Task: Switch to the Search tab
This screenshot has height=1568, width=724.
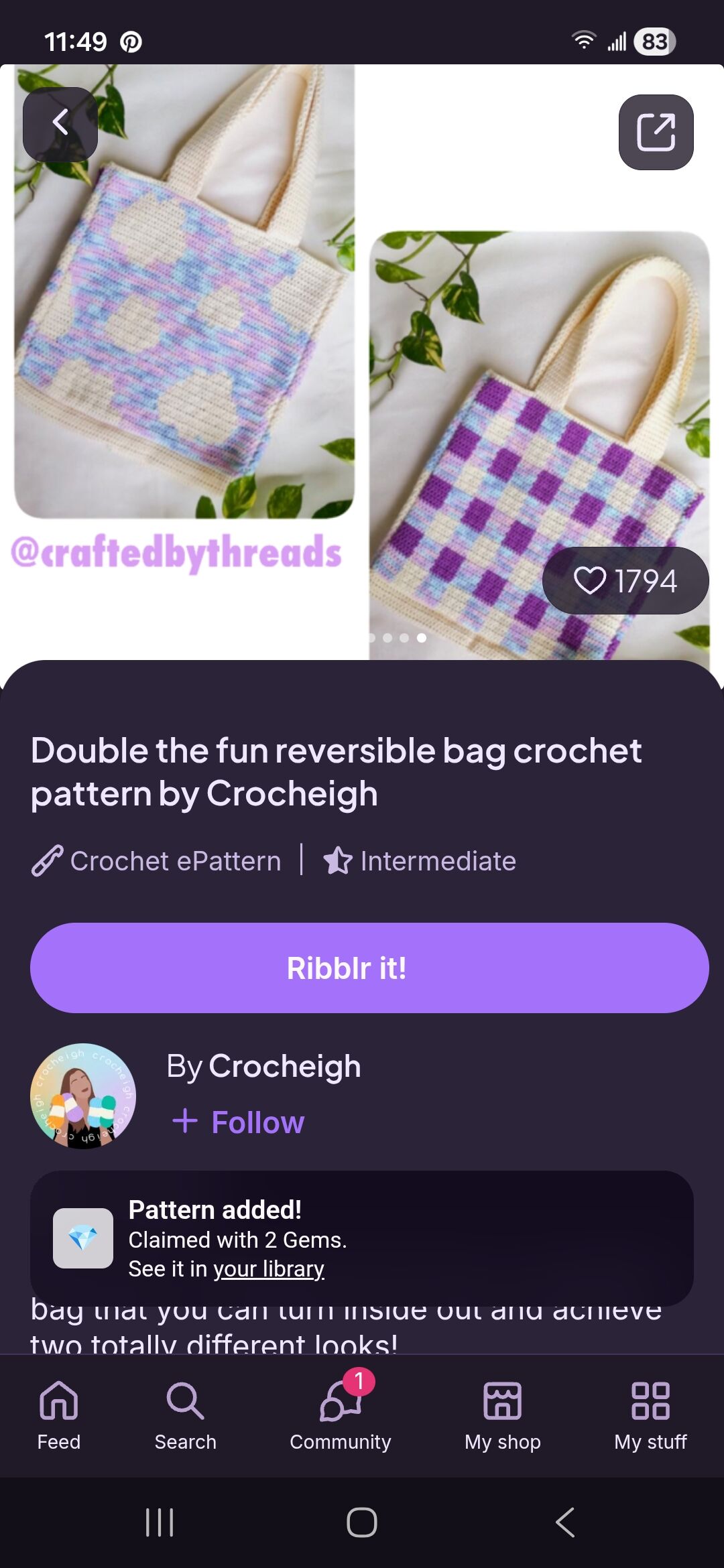Action: click(185, 1414)
